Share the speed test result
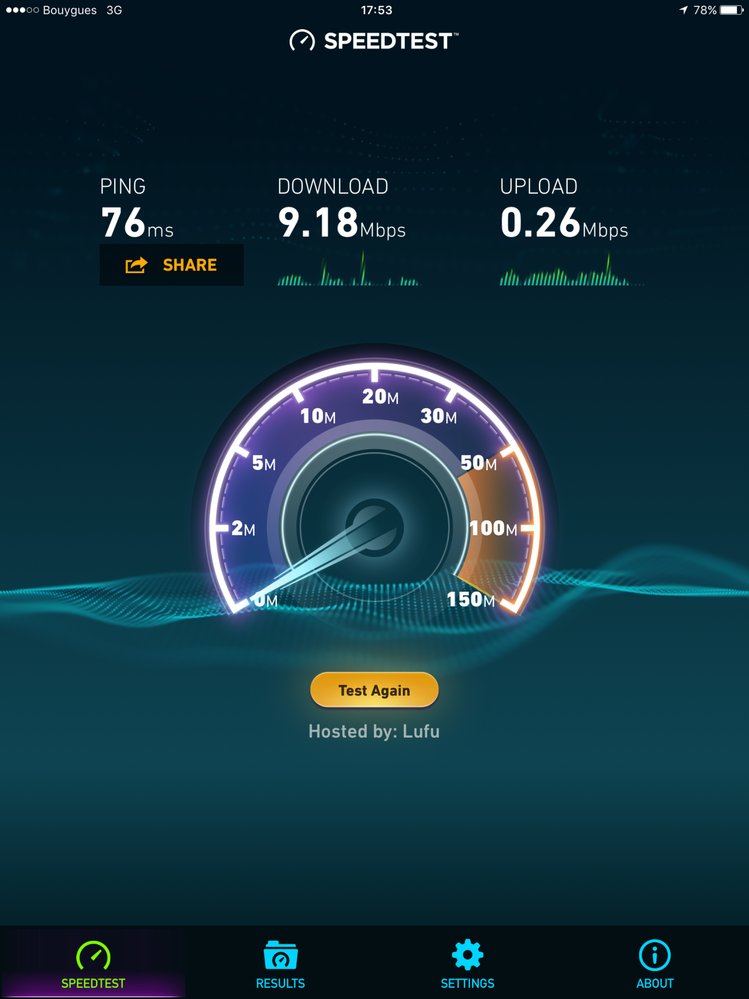The height and width of the screenshot is (999, 749). pos(171,265)
